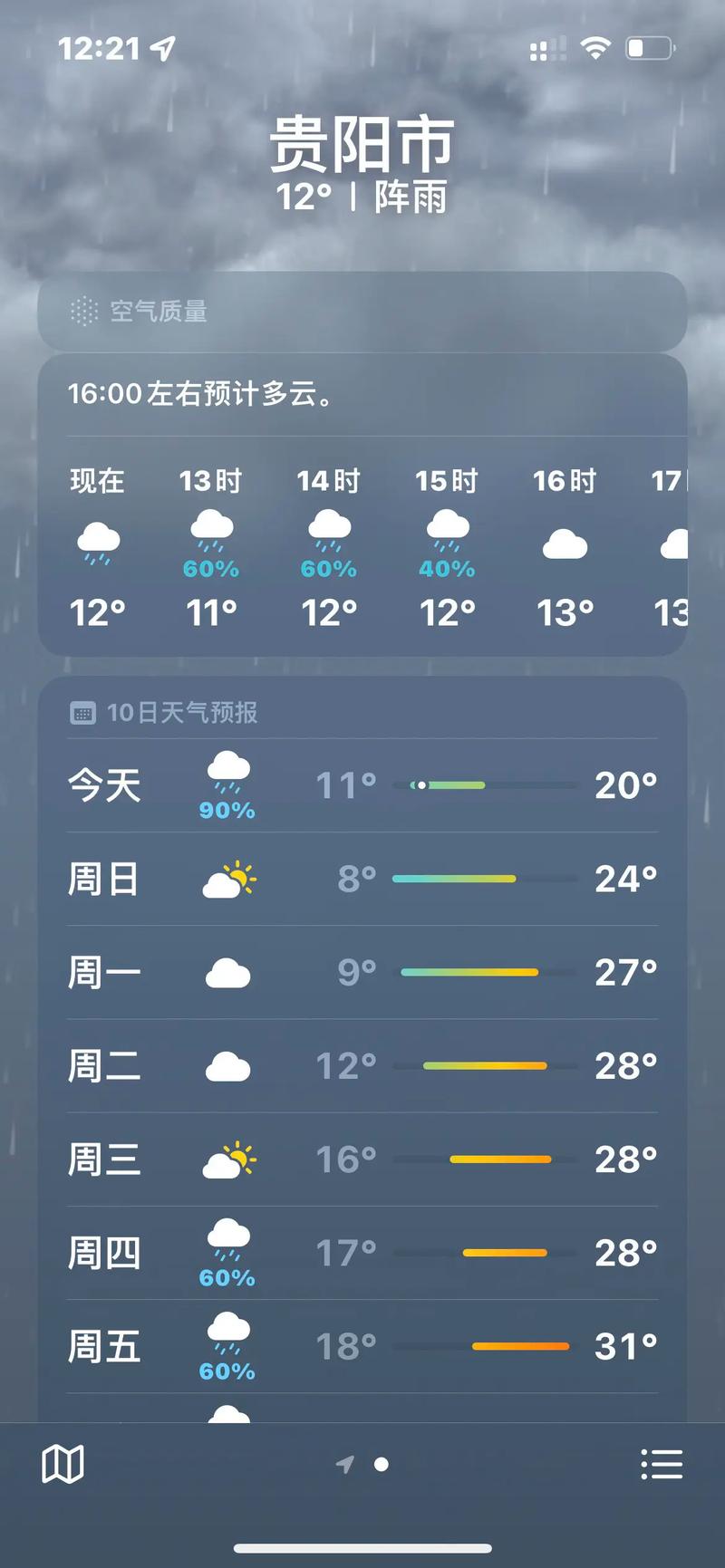
Task: Select the 周三 forecast row
Action: [x=362, y=1159]
